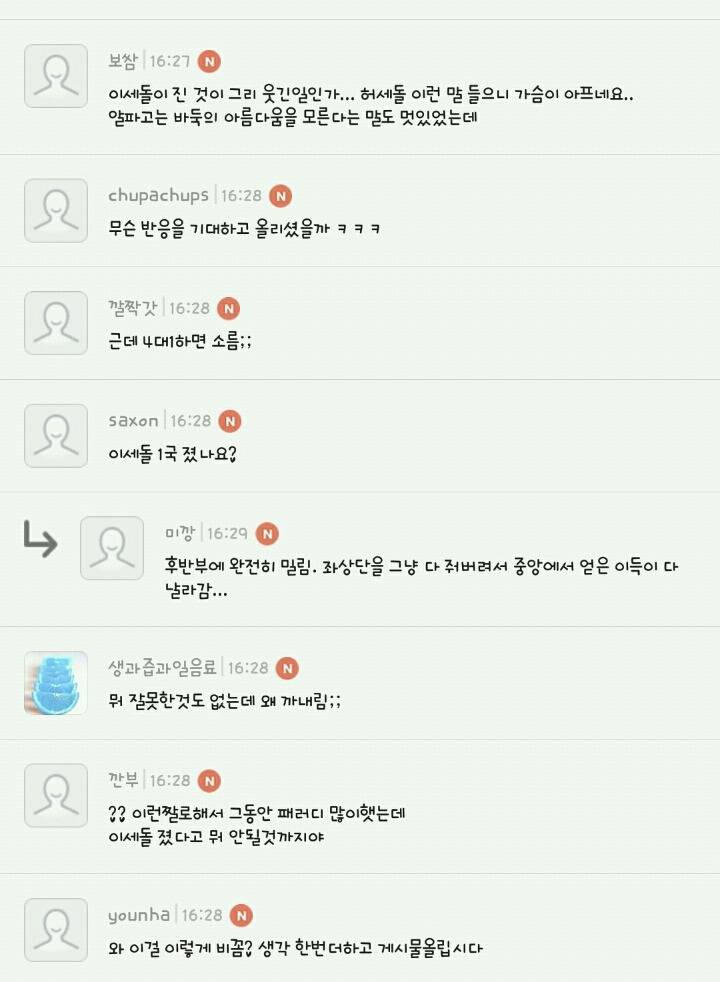Click 깜짝갓's profile avatar icon

point(55,325)
